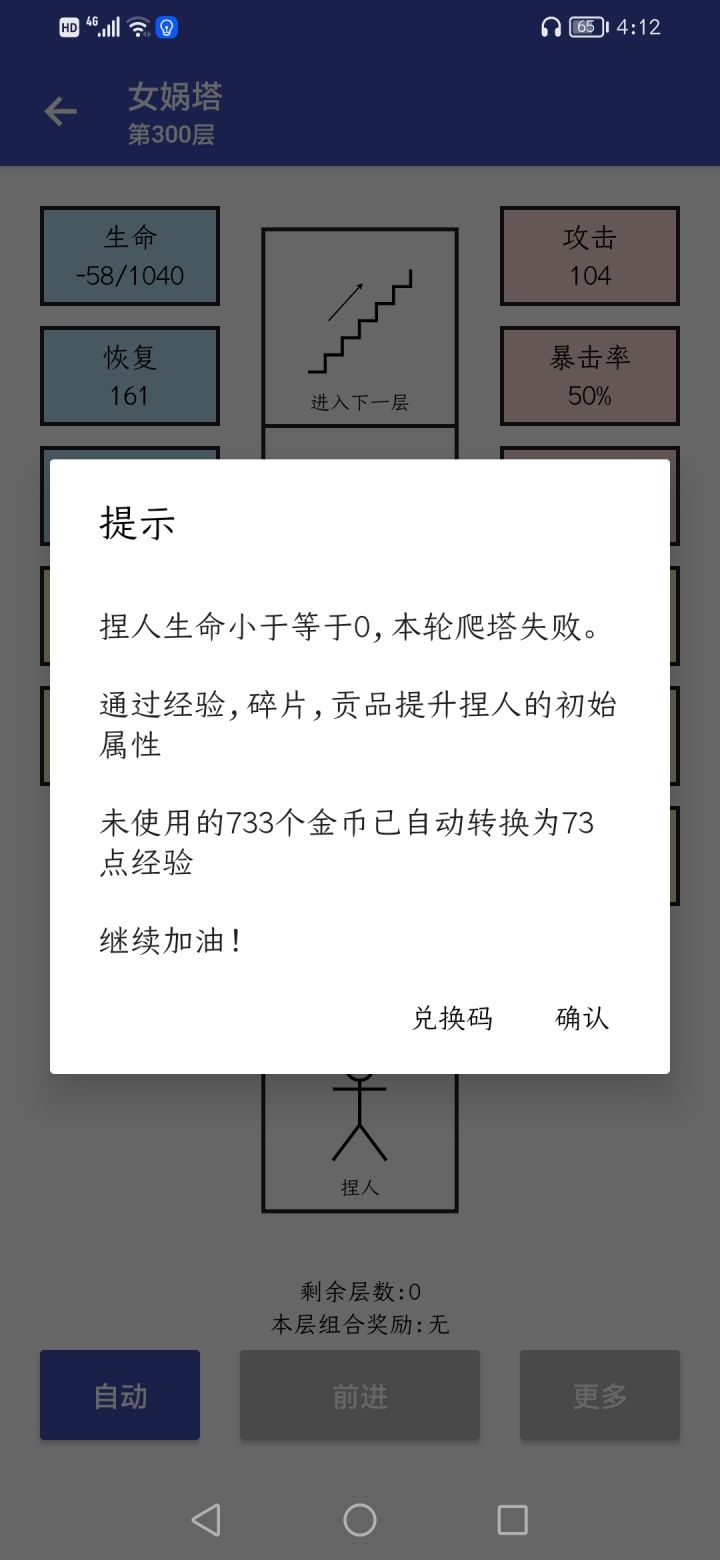Tap the battery level indicator showing 65

coord(584,27)
